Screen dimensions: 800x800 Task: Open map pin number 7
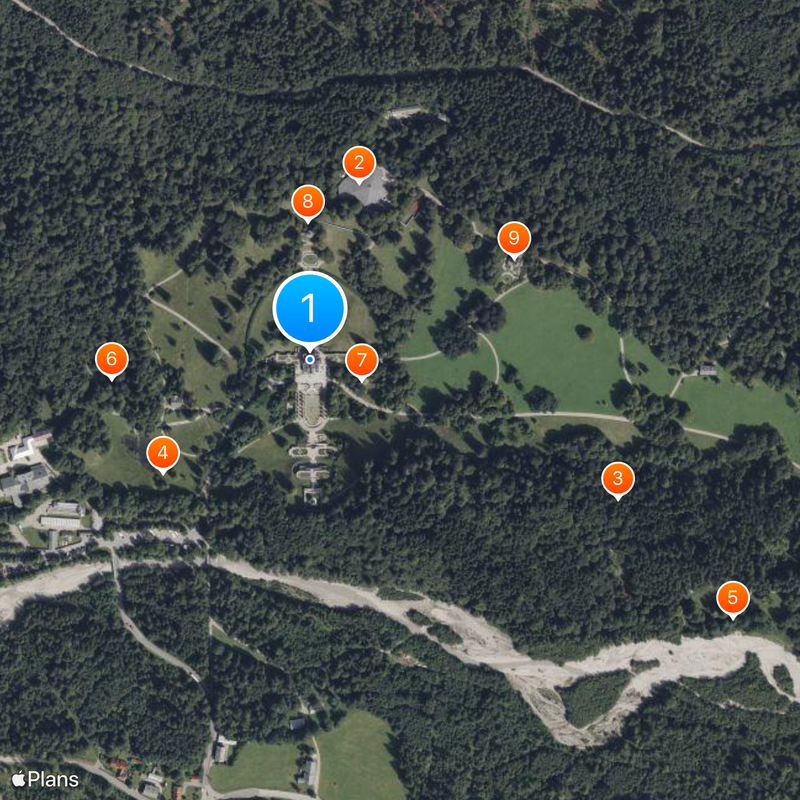click(362, 360)
